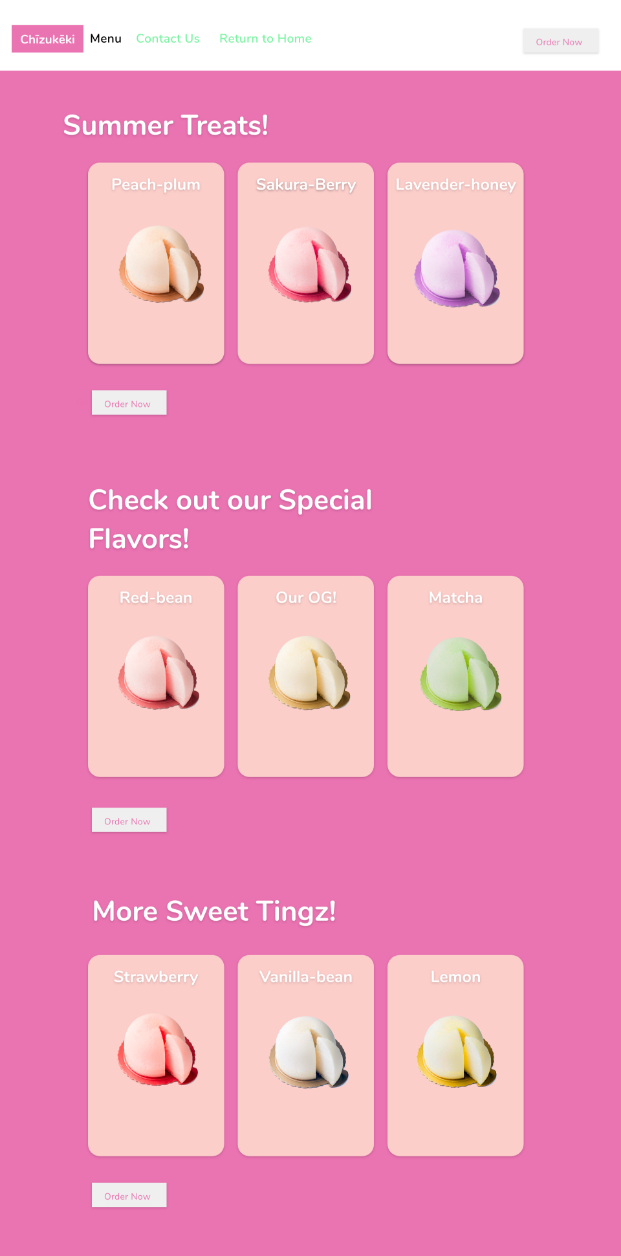The height and width of the screenshot is (1256, 621).
Task: Follow the Return to Home link
Action: (x=265, y=39)
